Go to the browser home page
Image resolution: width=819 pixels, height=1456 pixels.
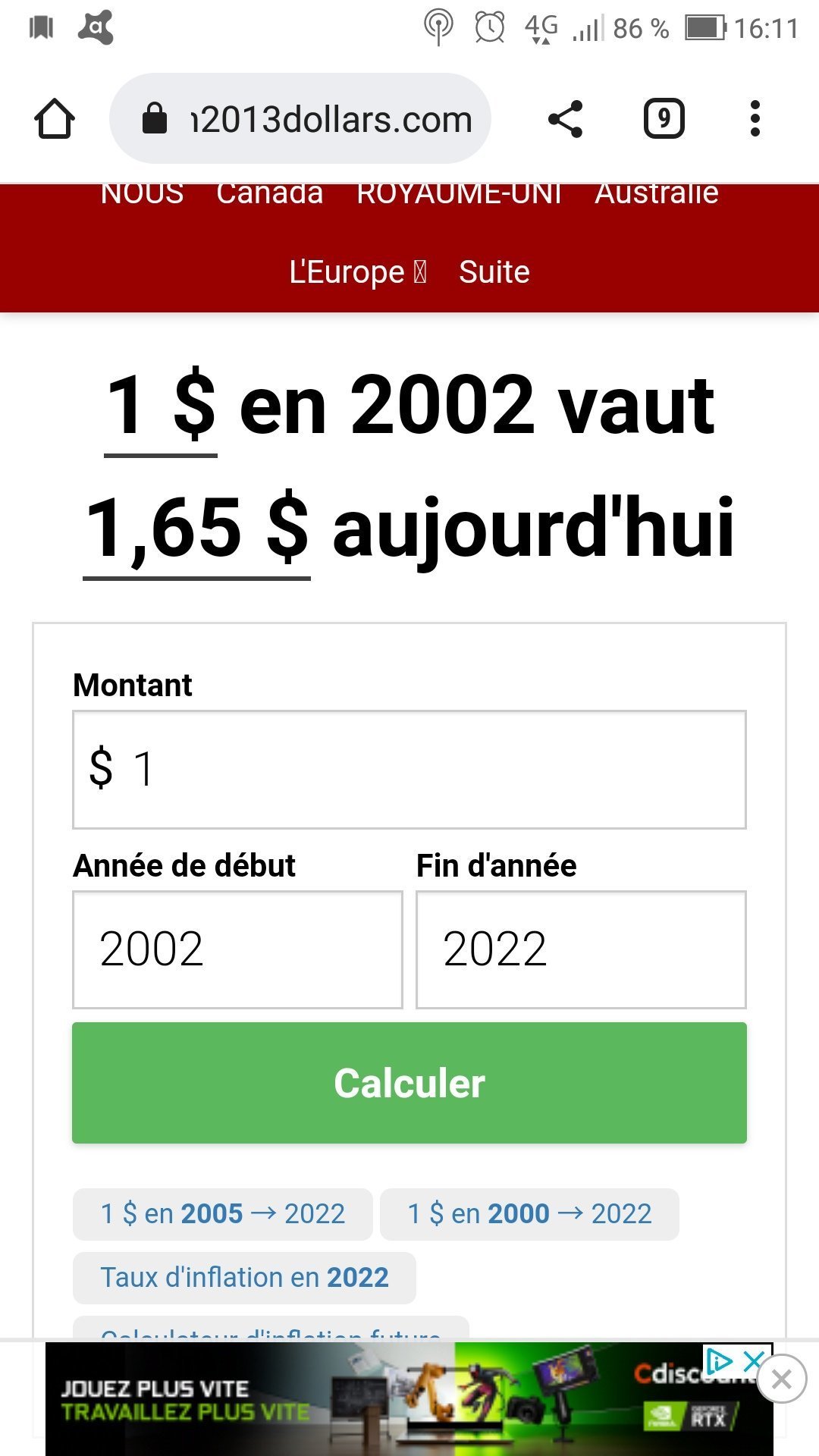55,119
